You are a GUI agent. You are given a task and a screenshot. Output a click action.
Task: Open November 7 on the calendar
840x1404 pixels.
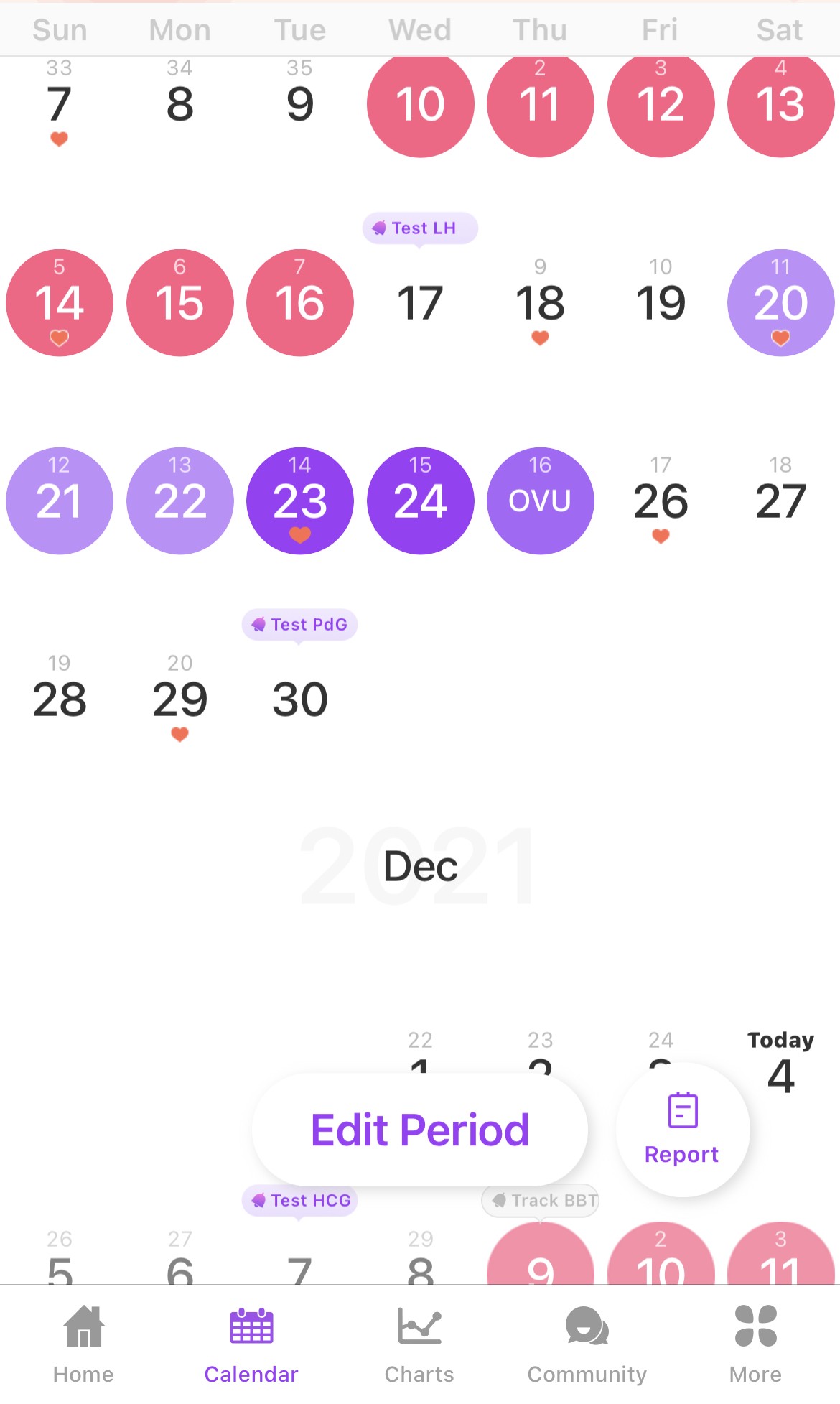[x=60, y=104]
